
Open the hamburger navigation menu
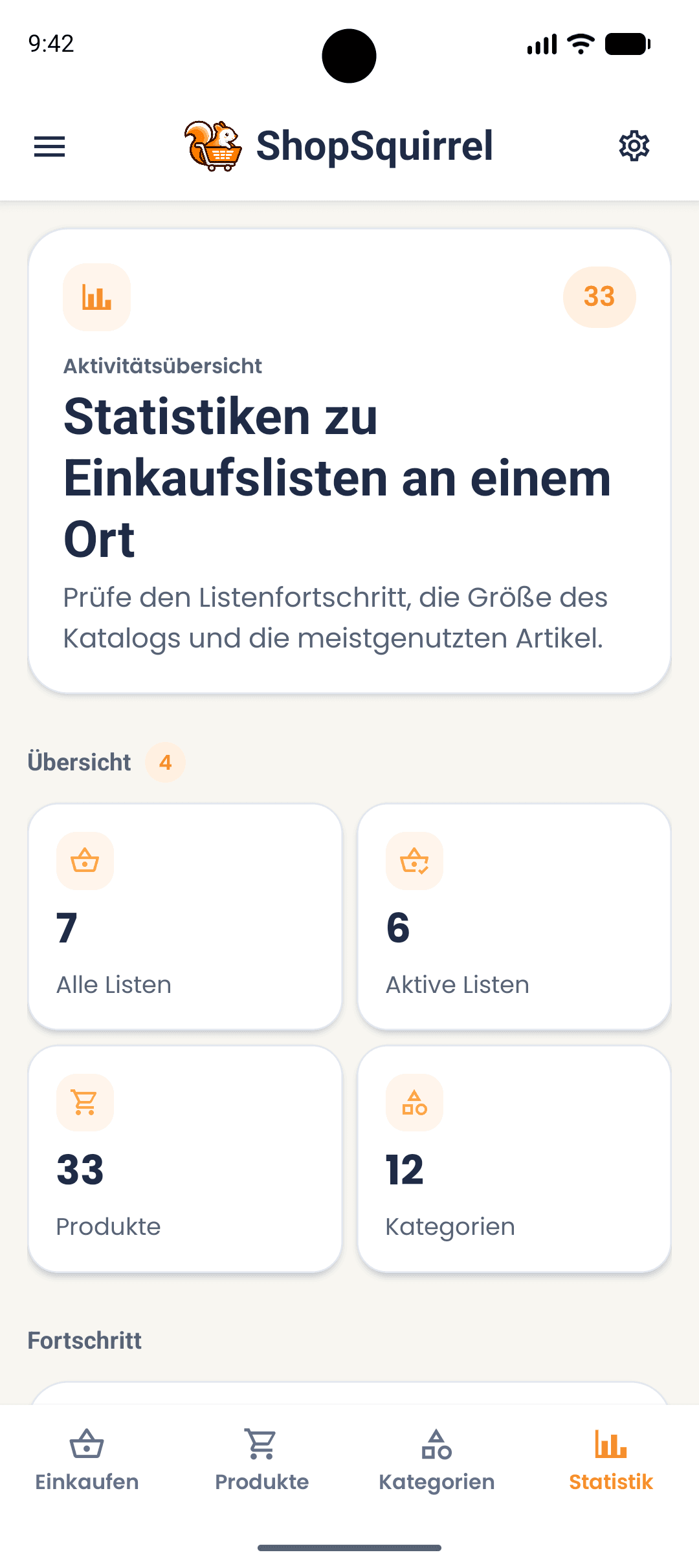pyautogui.click(x=49, y=146)
